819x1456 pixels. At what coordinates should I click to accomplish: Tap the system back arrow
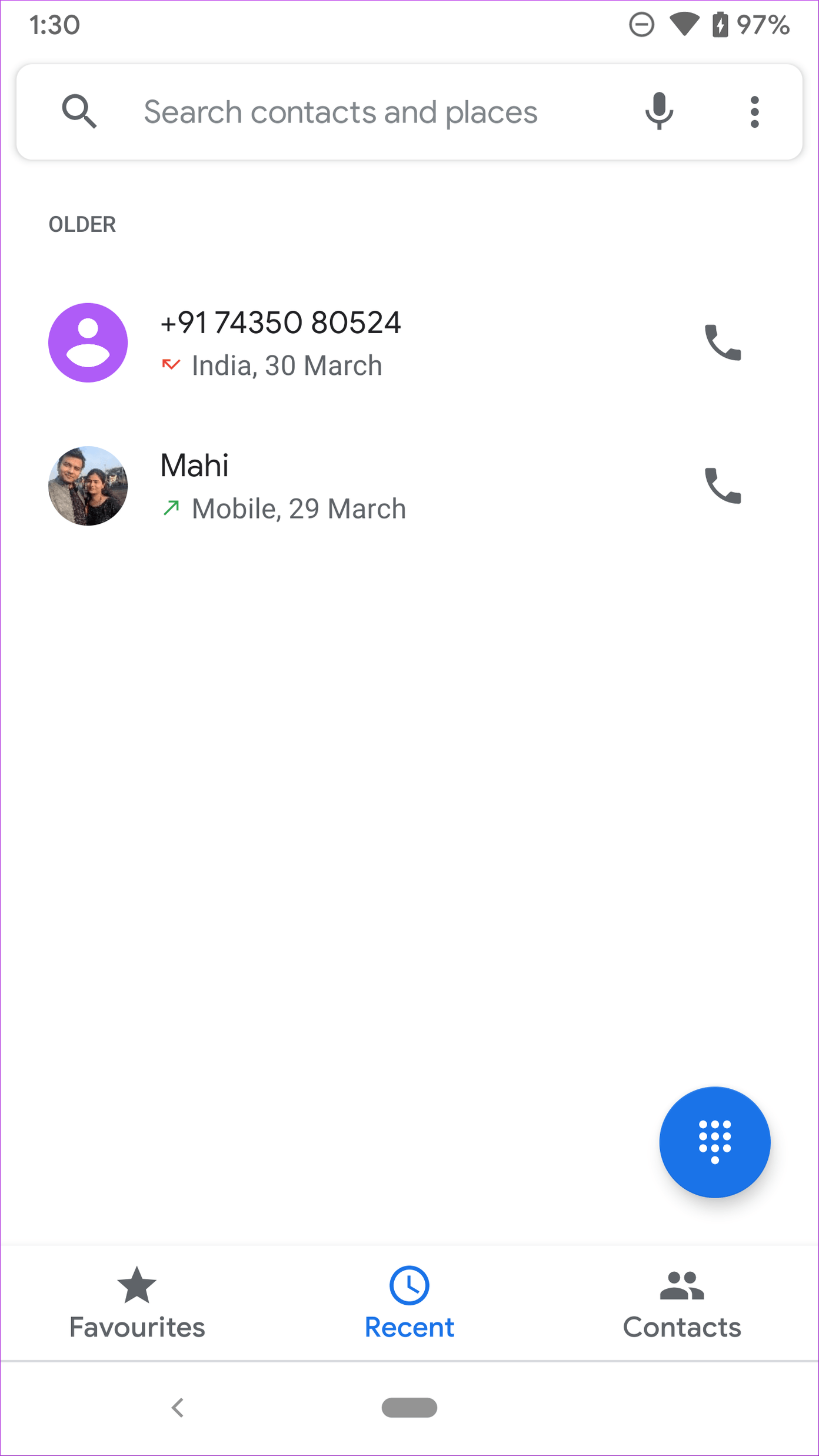178,1408
